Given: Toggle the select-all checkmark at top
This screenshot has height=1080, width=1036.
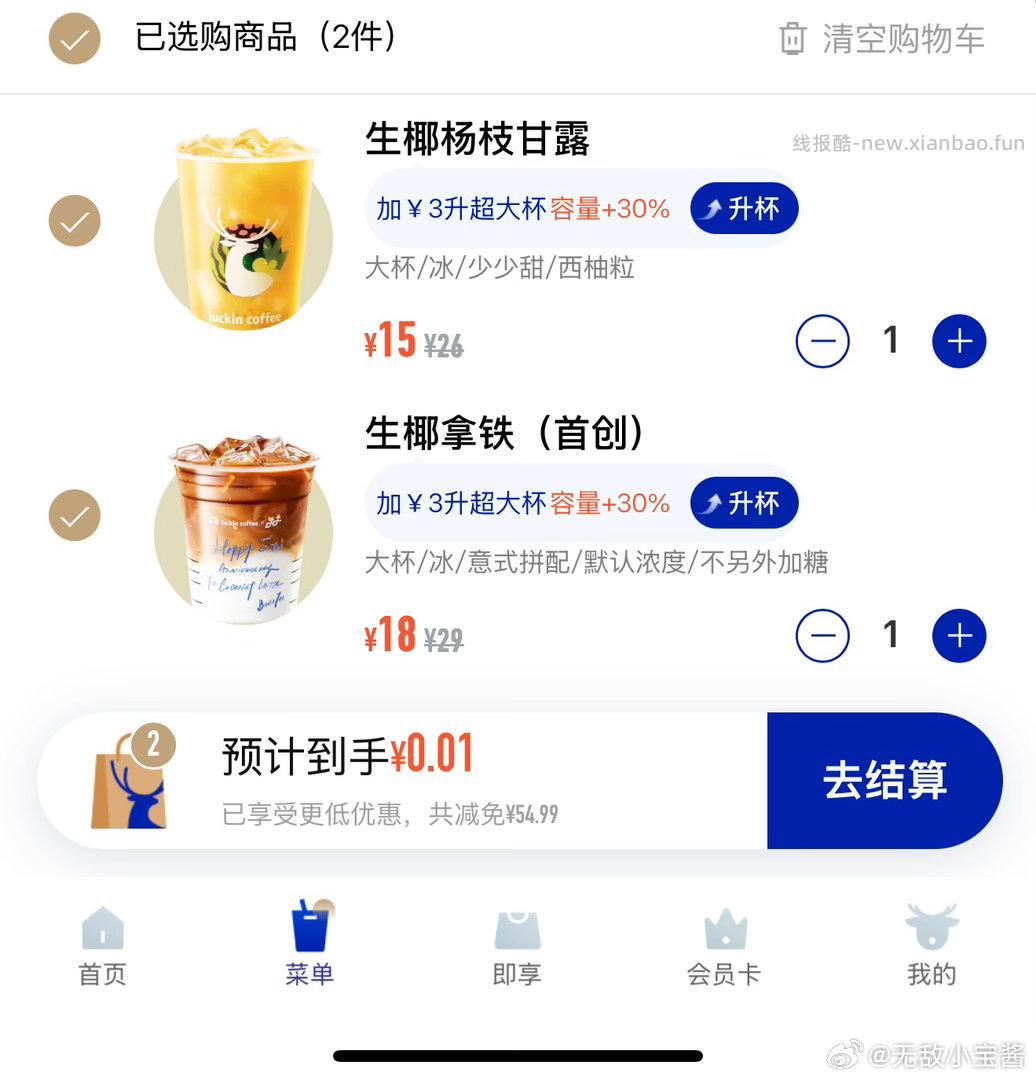Looking at the screenshot, I should coord(74,39).
